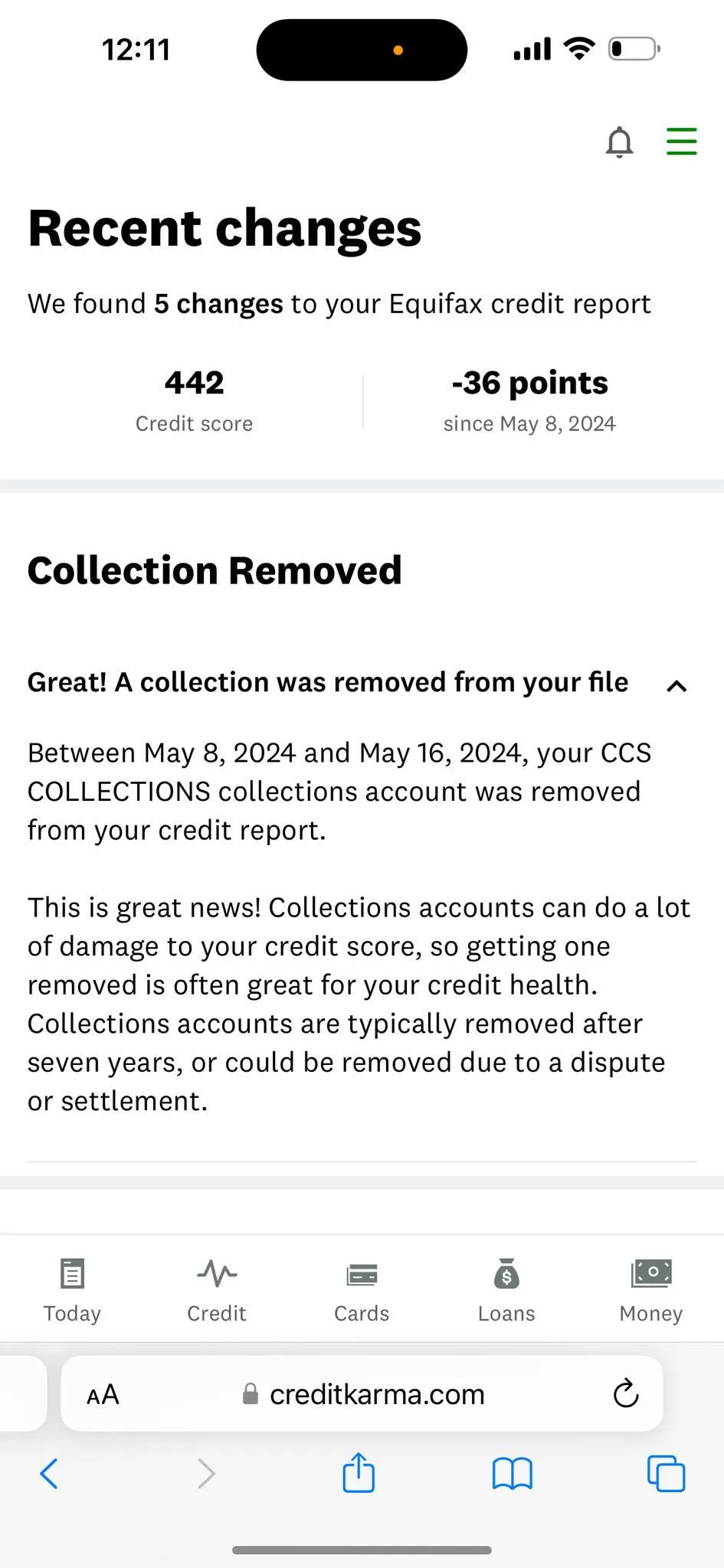Switch to the Today tab
Screen dimensions: 724x1568
pos(72,1291)
